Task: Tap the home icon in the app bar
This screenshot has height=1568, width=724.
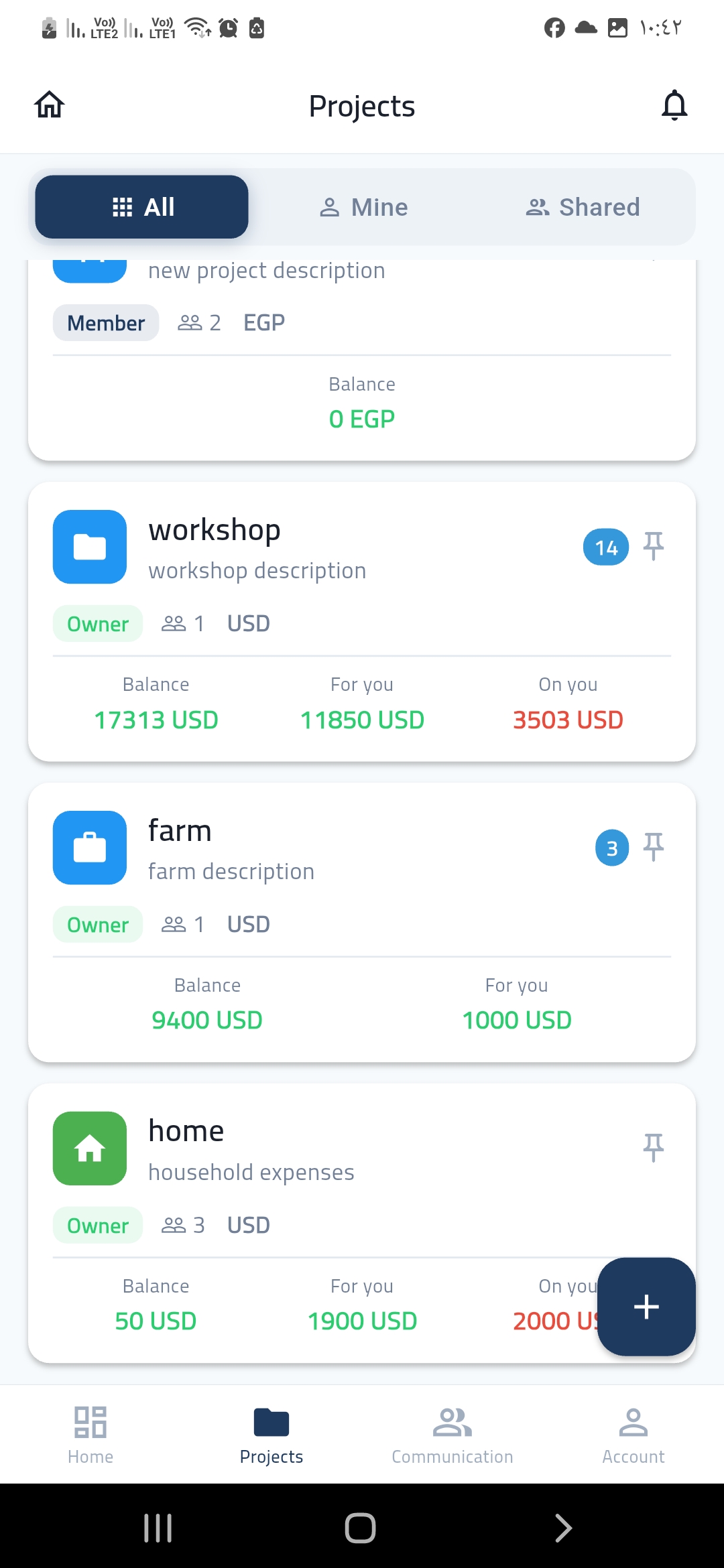Action: pos(50,105)
